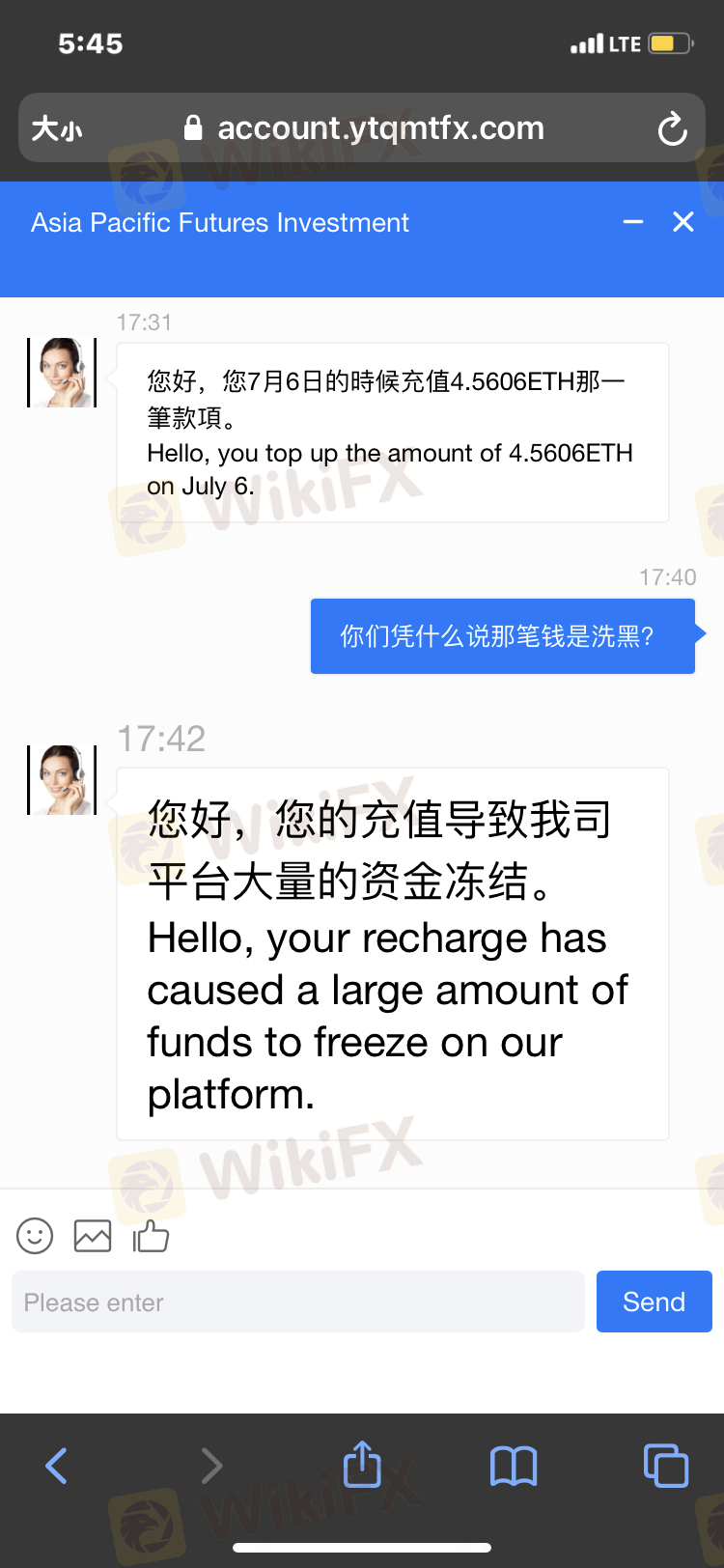
Task: Reload the page in the address bar
Action: pos(672,128)
